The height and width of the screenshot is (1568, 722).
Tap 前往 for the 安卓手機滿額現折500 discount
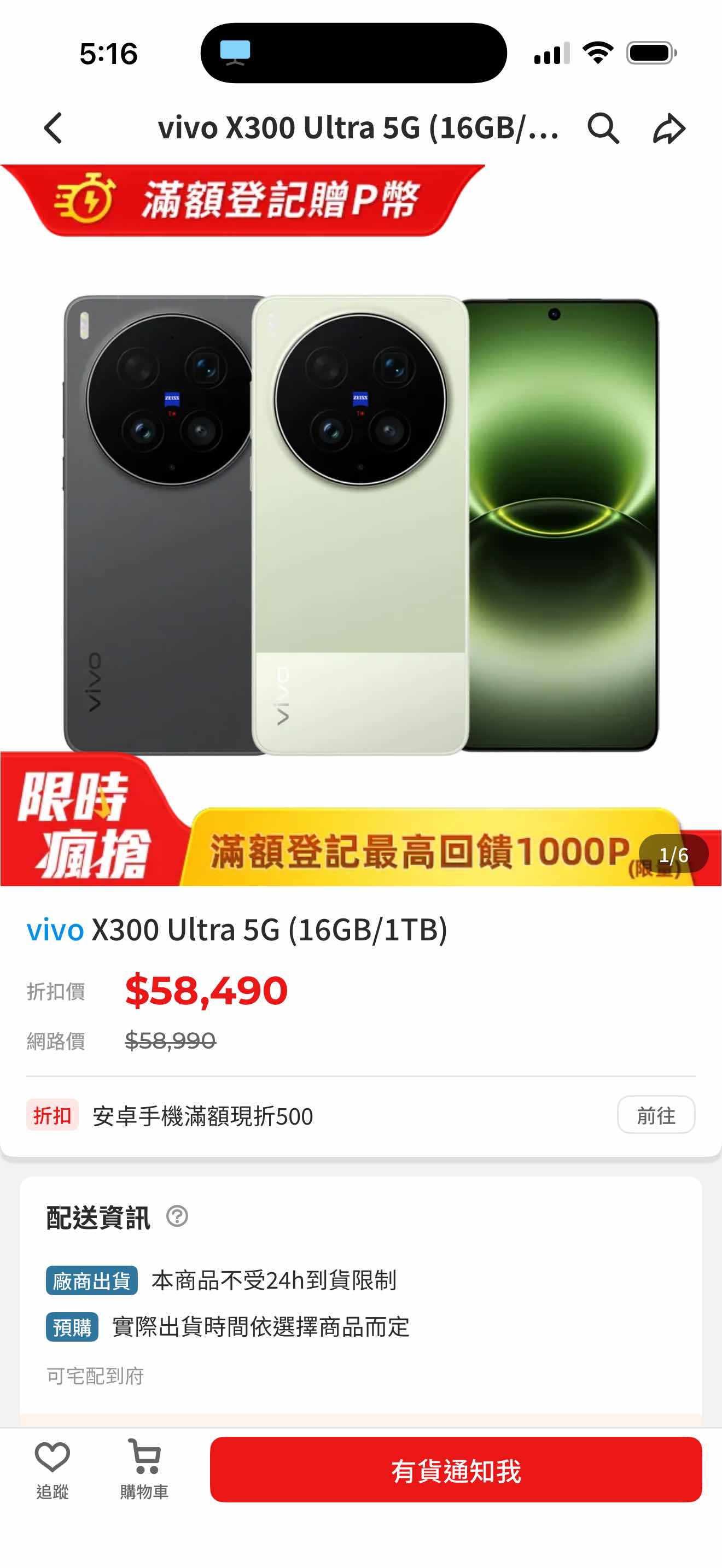(656, 1115)
